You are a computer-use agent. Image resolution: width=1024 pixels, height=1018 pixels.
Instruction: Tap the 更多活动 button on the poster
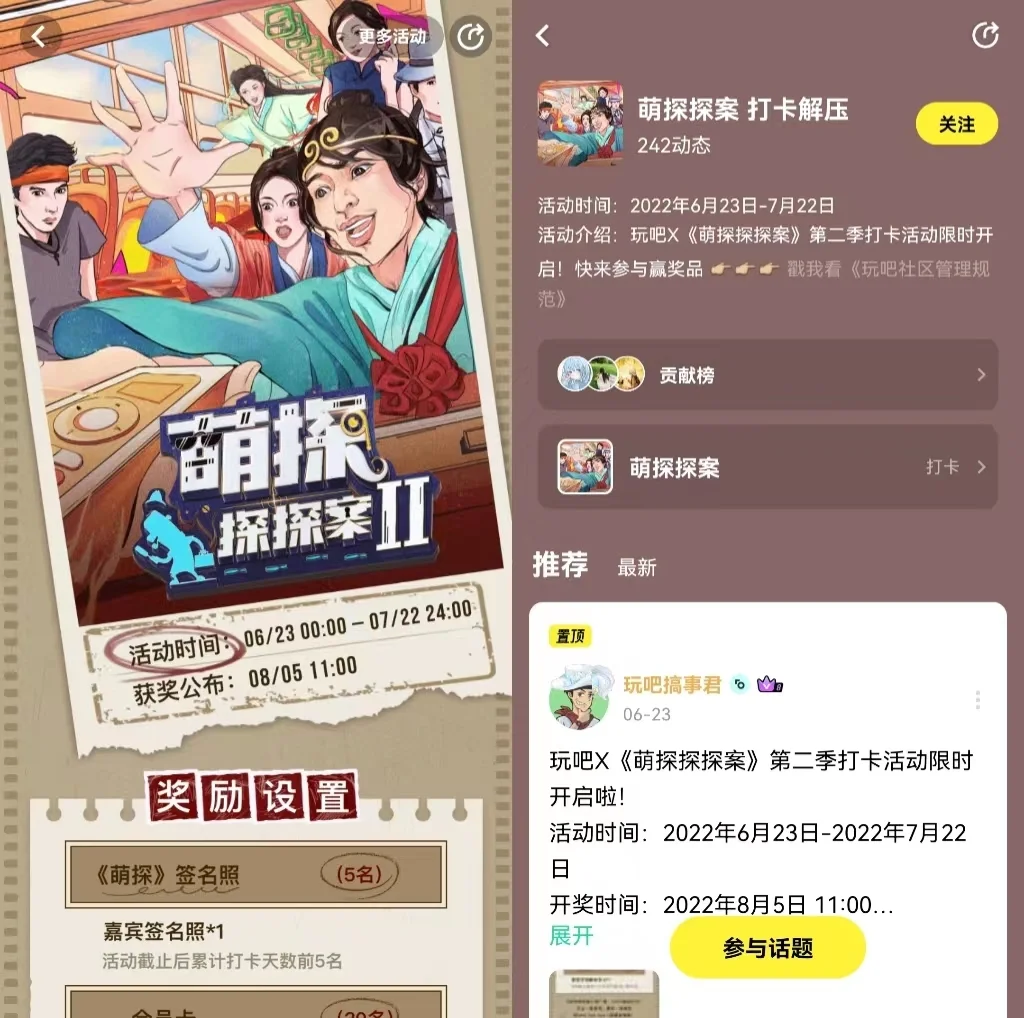pyautogui.click(x=393, y=37)
